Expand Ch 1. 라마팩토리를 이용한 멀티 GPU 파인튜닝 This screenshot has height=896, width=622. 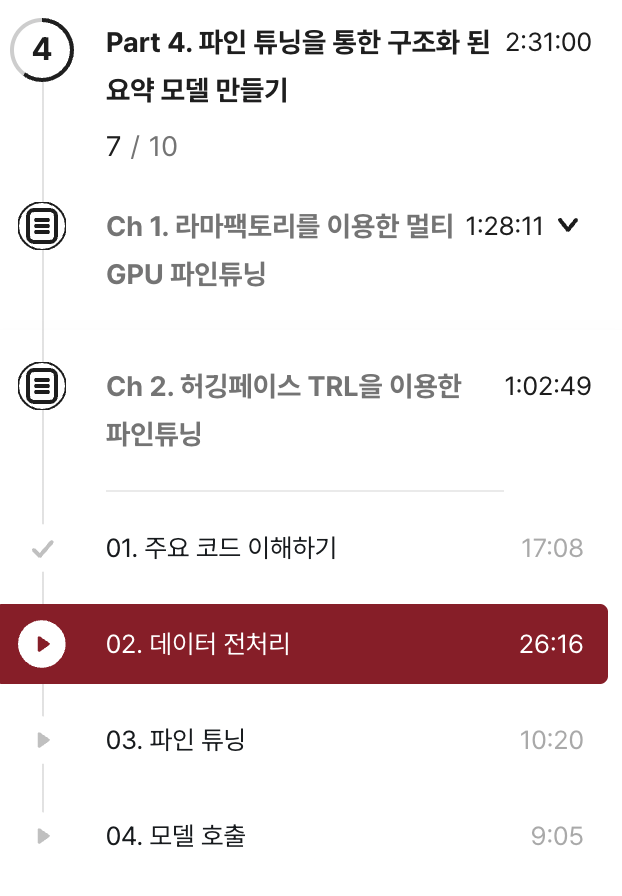click(x=567, y=226)
